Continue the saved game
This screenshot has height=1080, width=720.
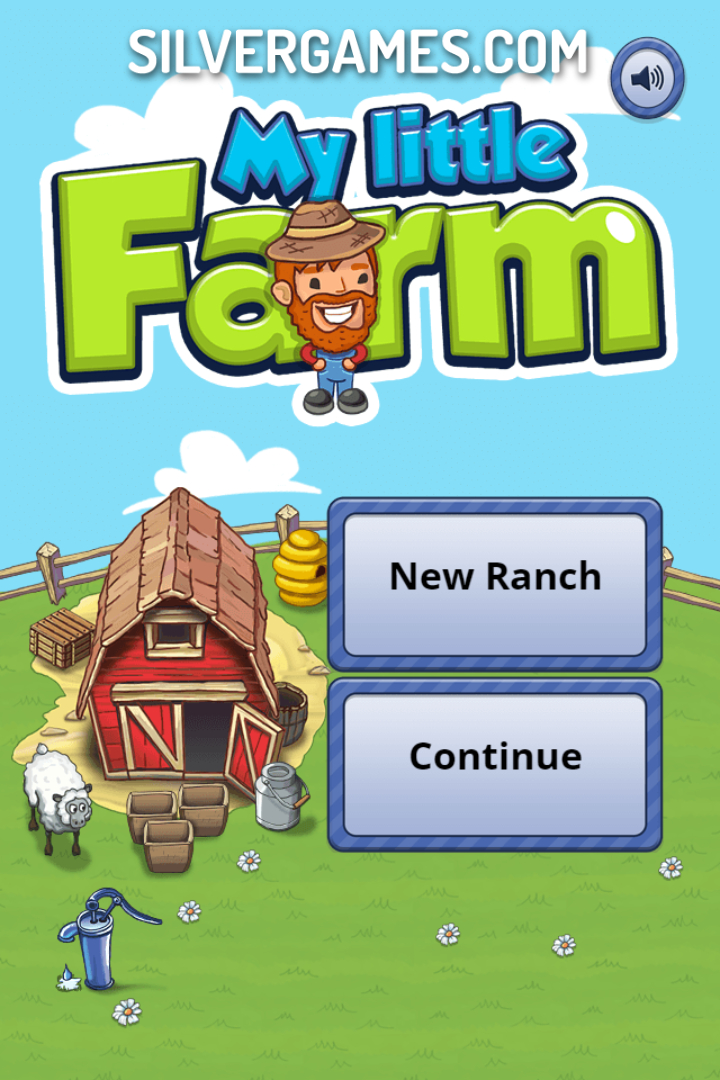[495, 765]
